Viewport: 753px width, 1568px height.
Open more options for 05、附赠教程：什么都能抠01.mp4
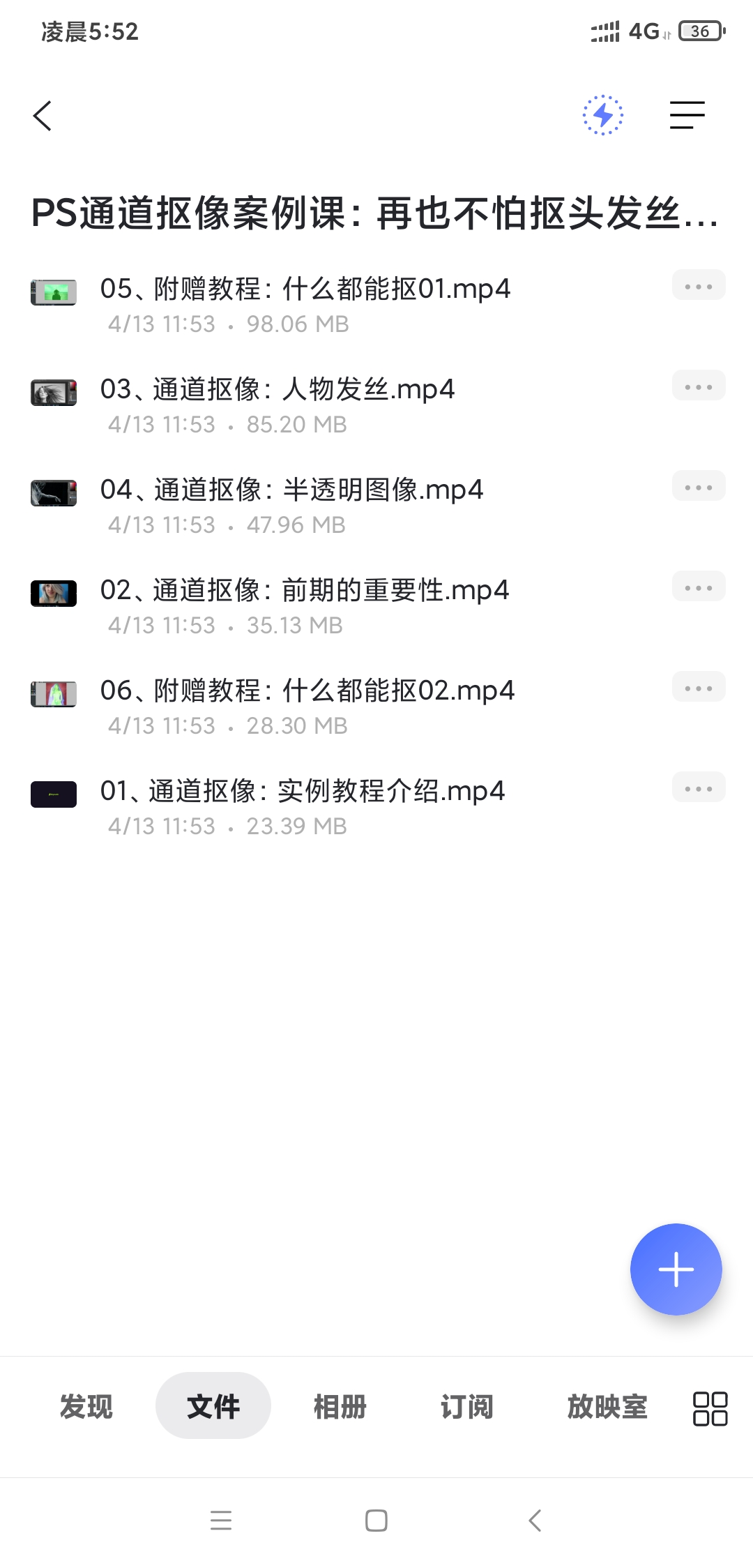[x=699, y=286]
